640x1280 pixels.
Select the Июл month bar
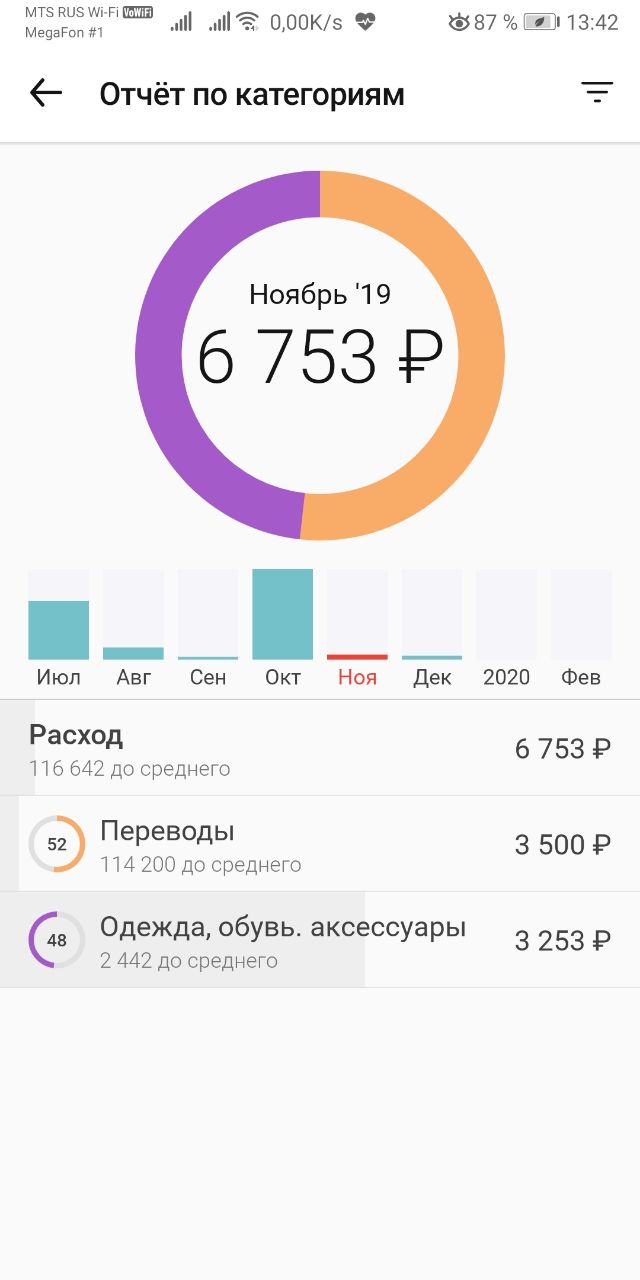tap(58, 628)
